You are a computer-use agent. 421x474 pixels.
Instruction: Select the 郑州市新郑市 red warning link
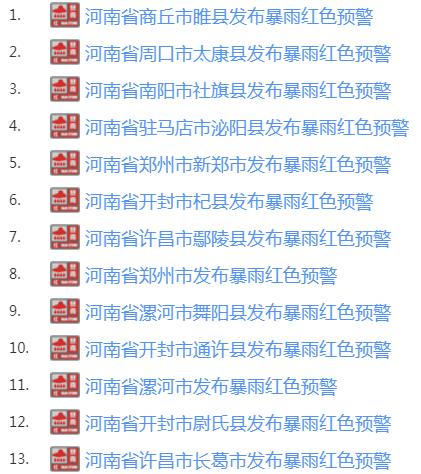click(x=238, y=164)
